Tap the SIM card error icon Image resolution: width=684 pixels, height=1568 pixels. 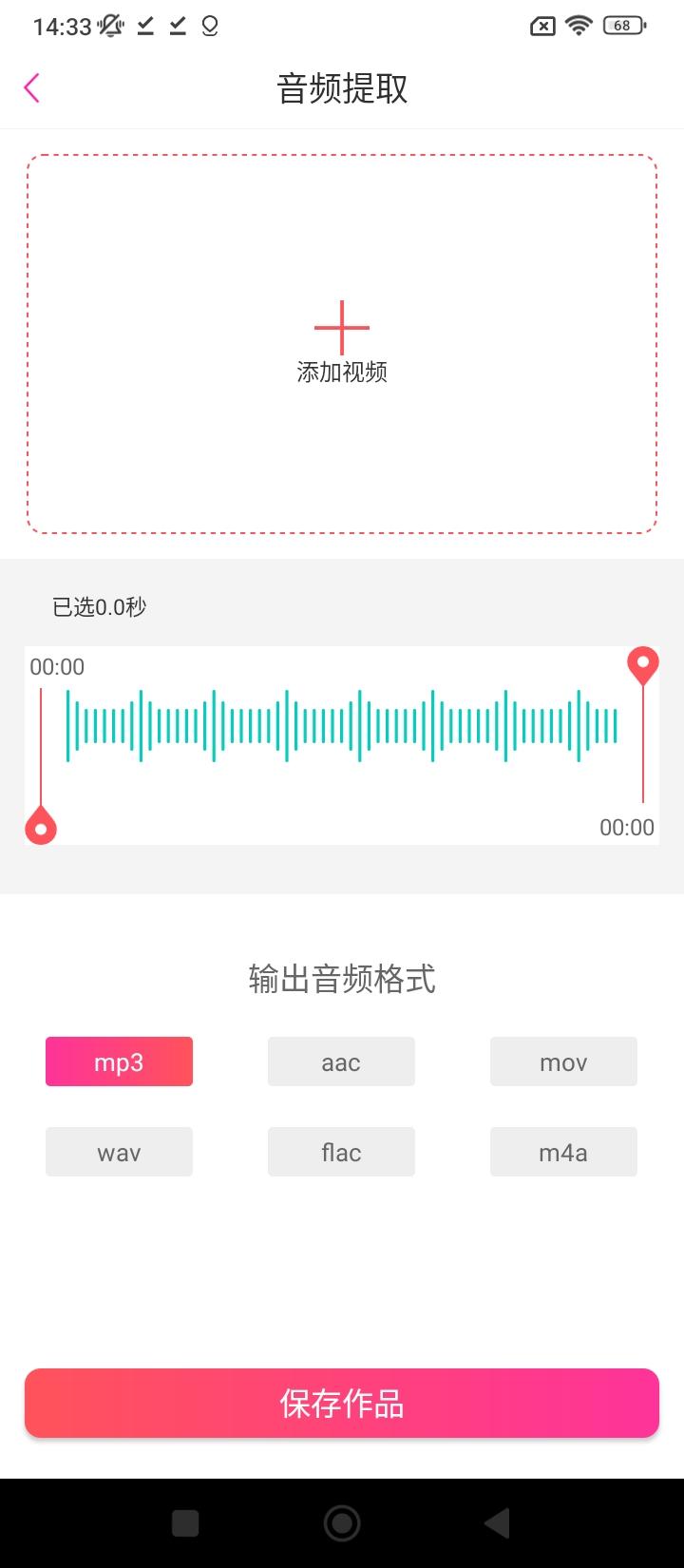coord(541,26)
